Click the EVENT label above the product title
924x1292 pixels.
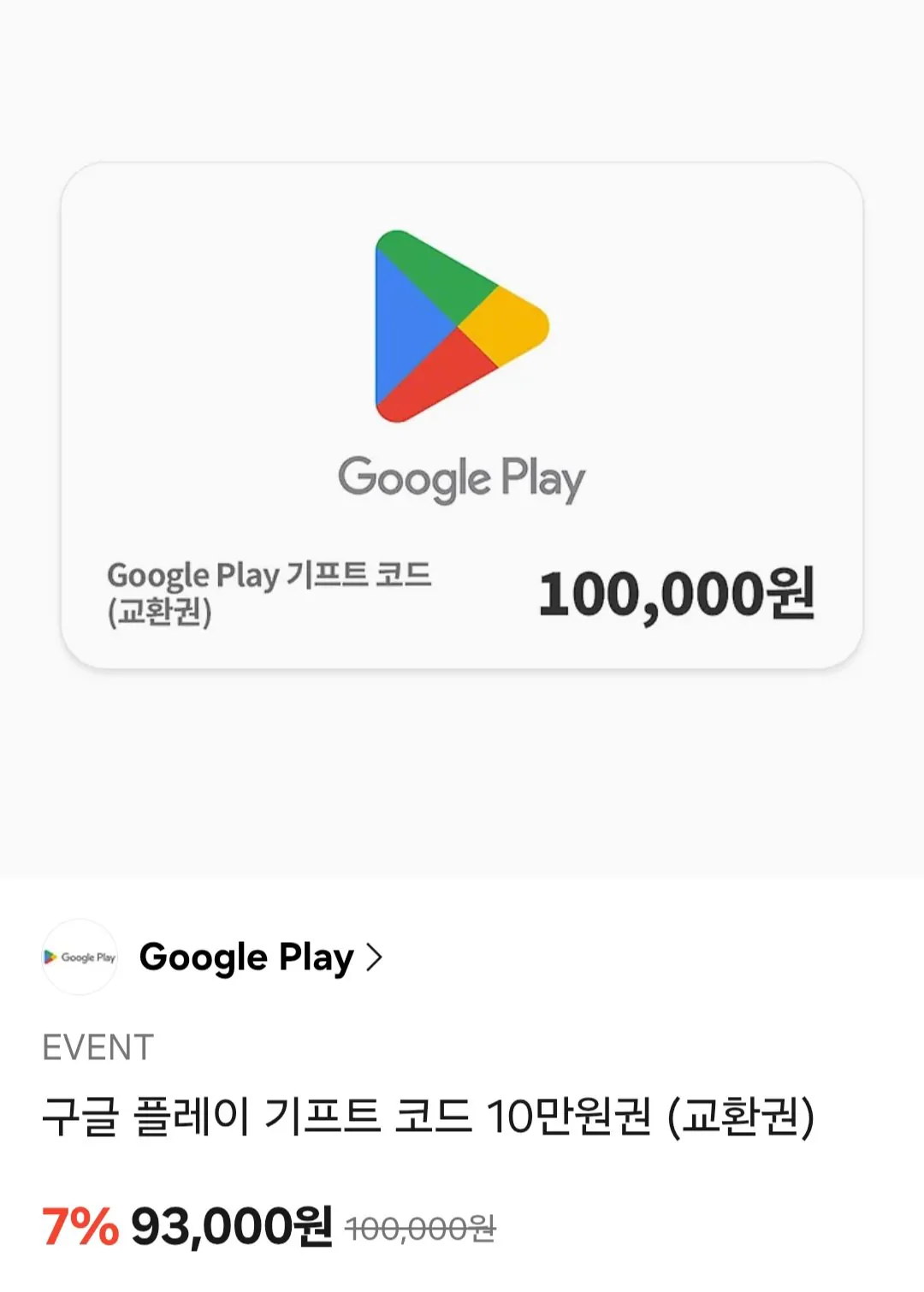(x=97, y=1048)
